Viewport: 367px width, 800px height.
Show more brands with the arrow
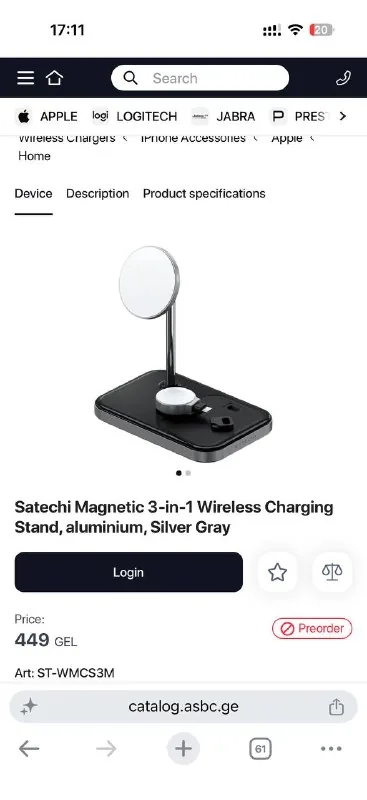pyautogui.click(x=342, y=116)
